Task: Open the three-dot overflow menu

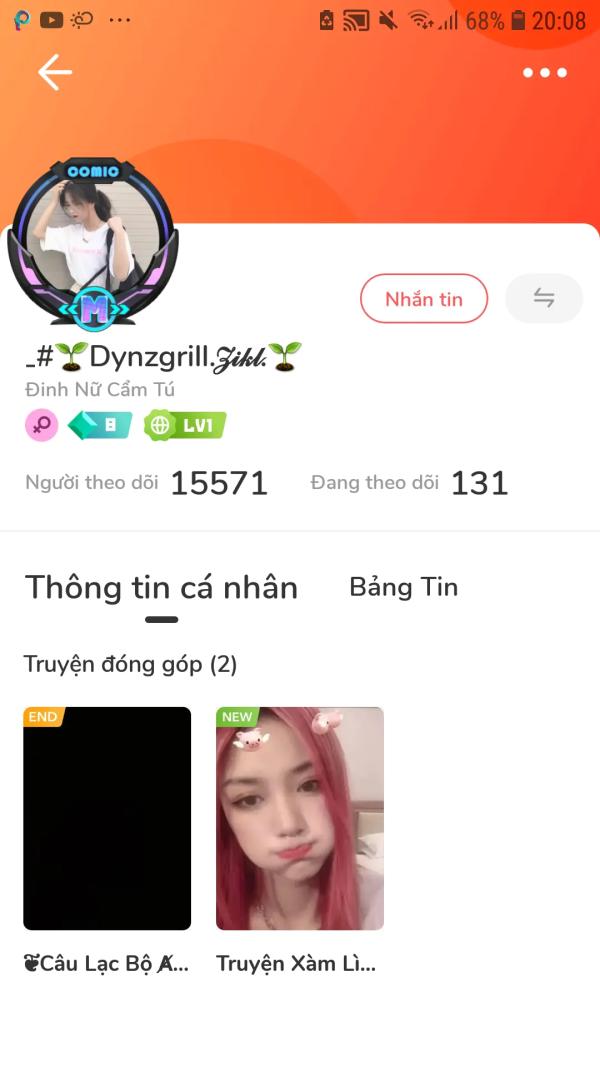Action: pyautogui.click(x=545, y=72)
